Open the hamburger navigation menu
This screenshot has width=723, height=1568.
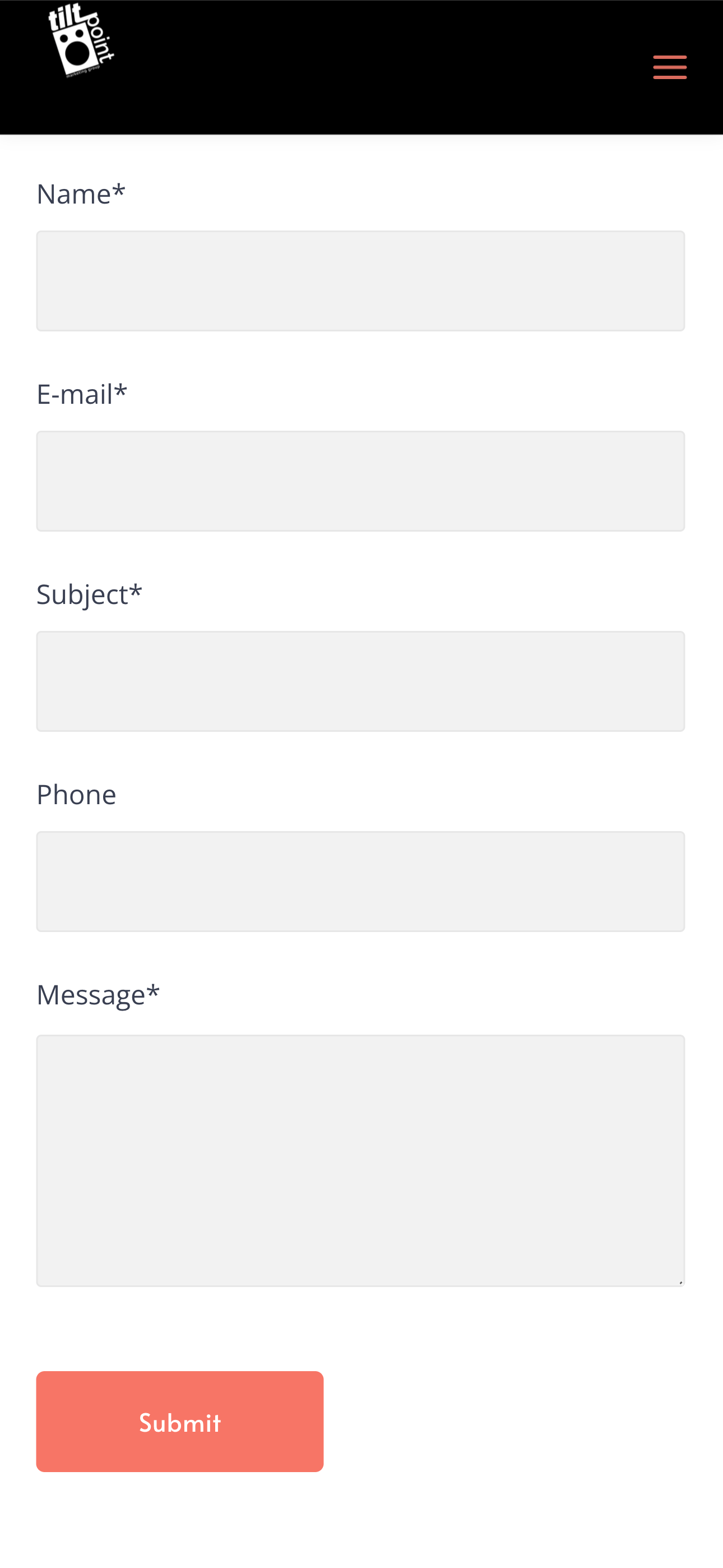[x=669, y=67]
